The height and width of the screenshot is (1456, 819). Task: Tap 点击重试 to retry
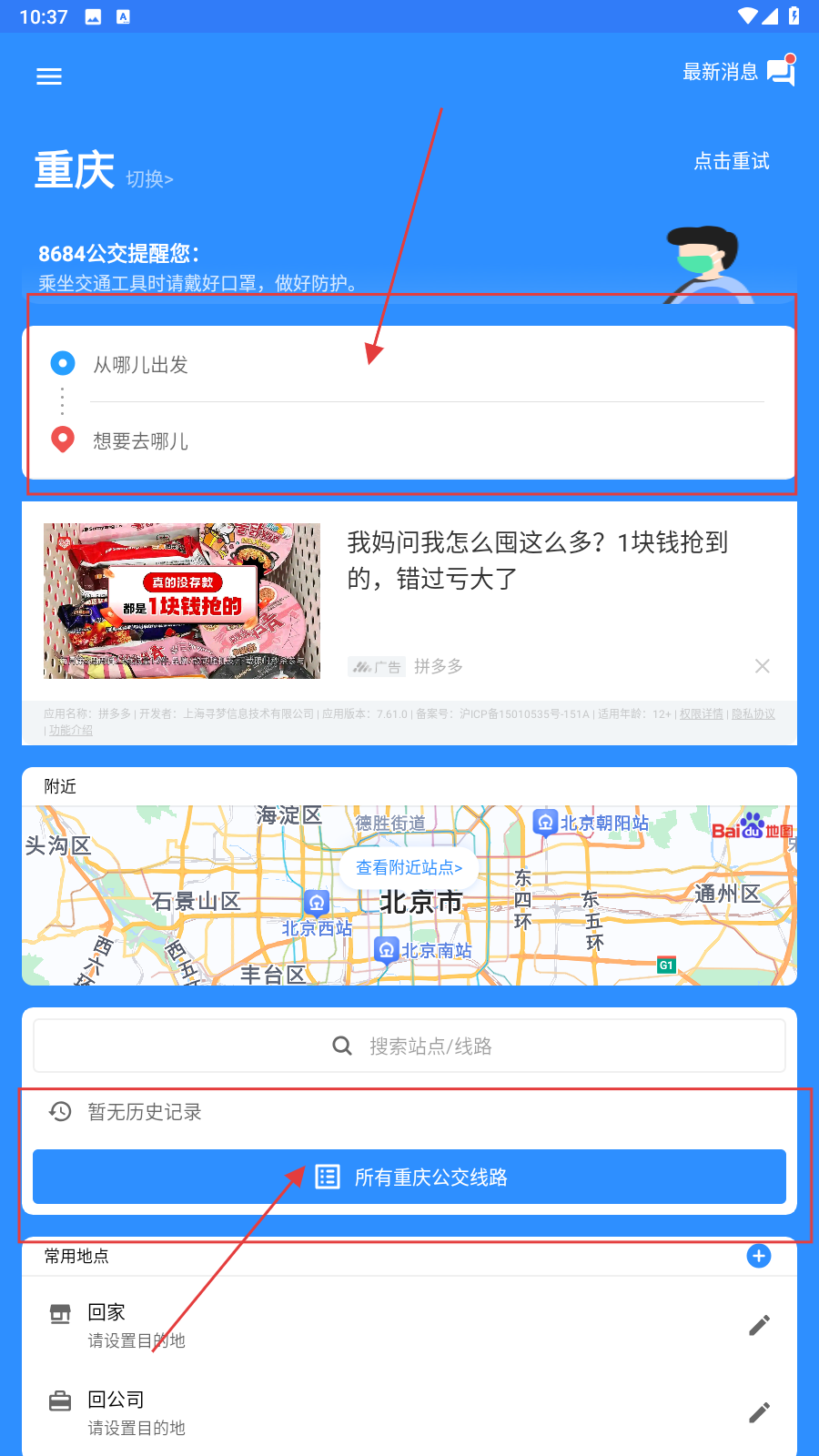pyautogui.click(x=732, y=161)
